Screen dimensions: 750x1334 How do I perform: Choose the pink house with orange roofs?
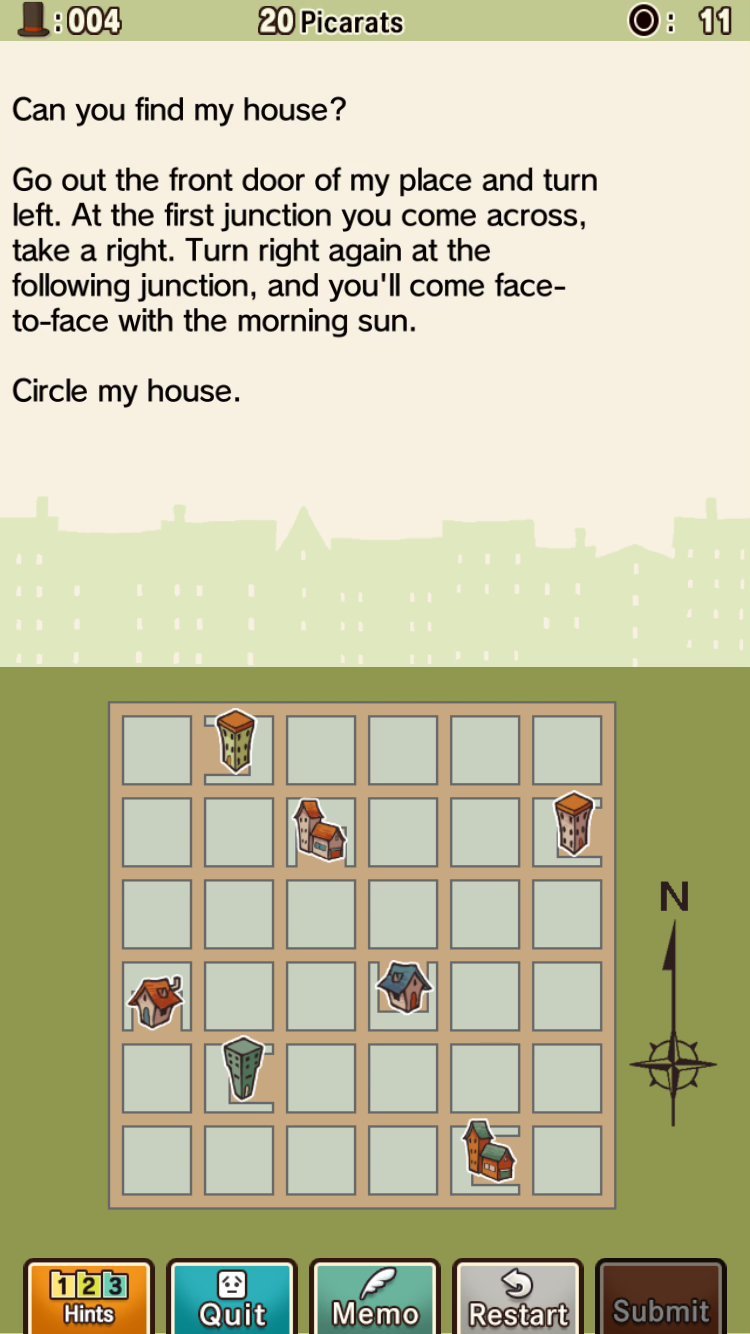click(x=320, y=830)
